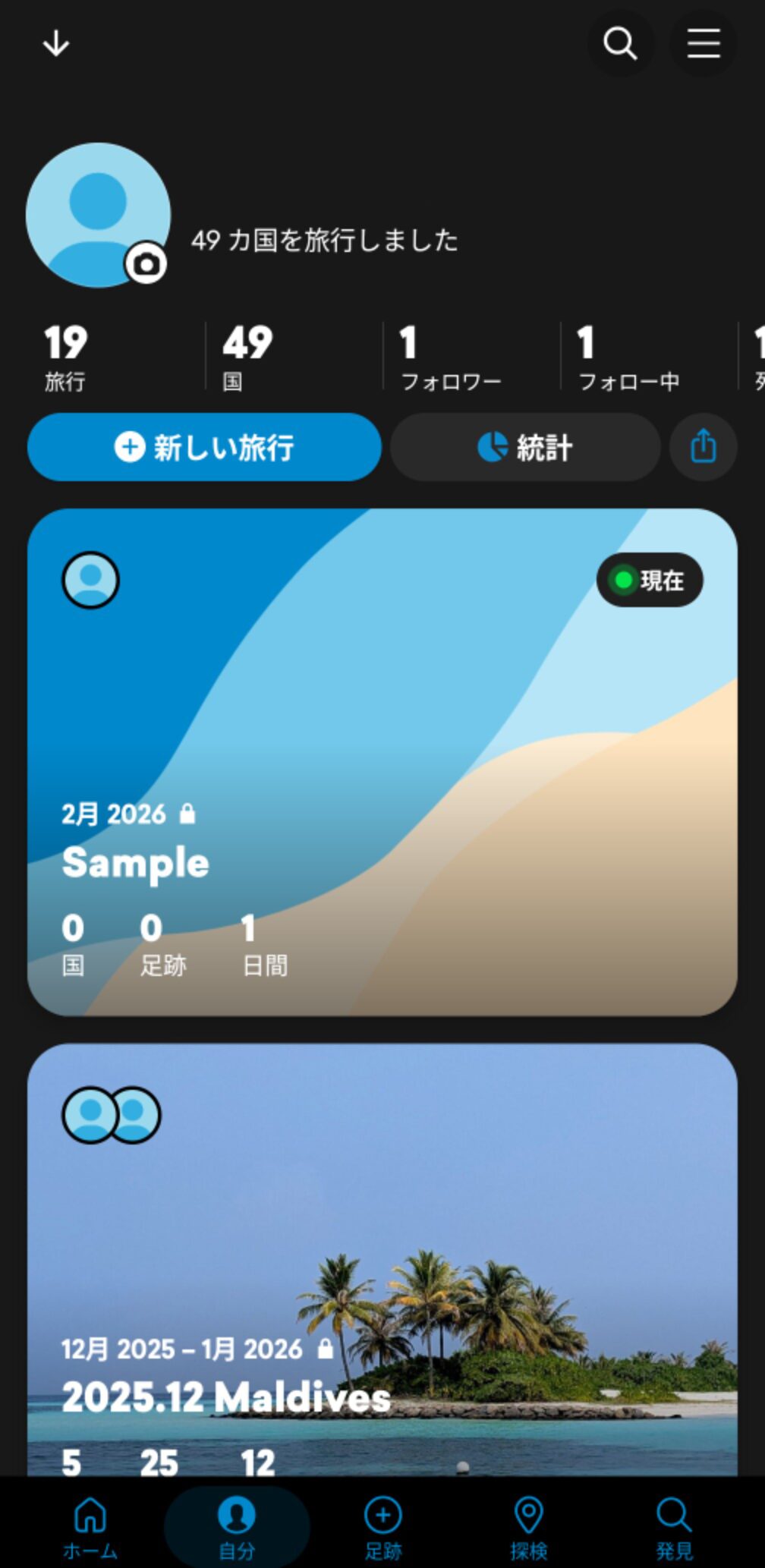View the 19 旅行 trips count
Screen dimensions: 765x1568
point(66,357)
